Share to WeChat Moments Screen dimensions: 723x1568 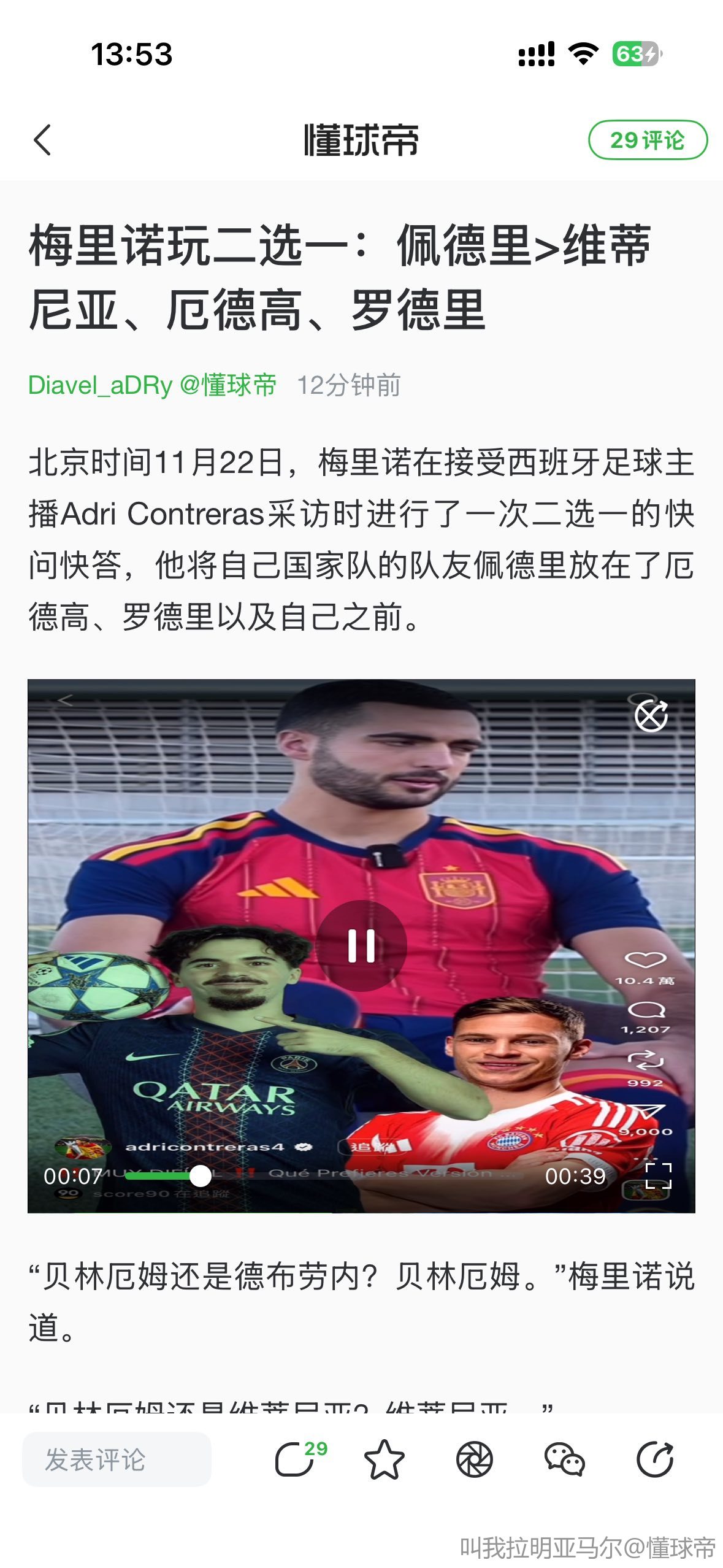(474, 1459)
